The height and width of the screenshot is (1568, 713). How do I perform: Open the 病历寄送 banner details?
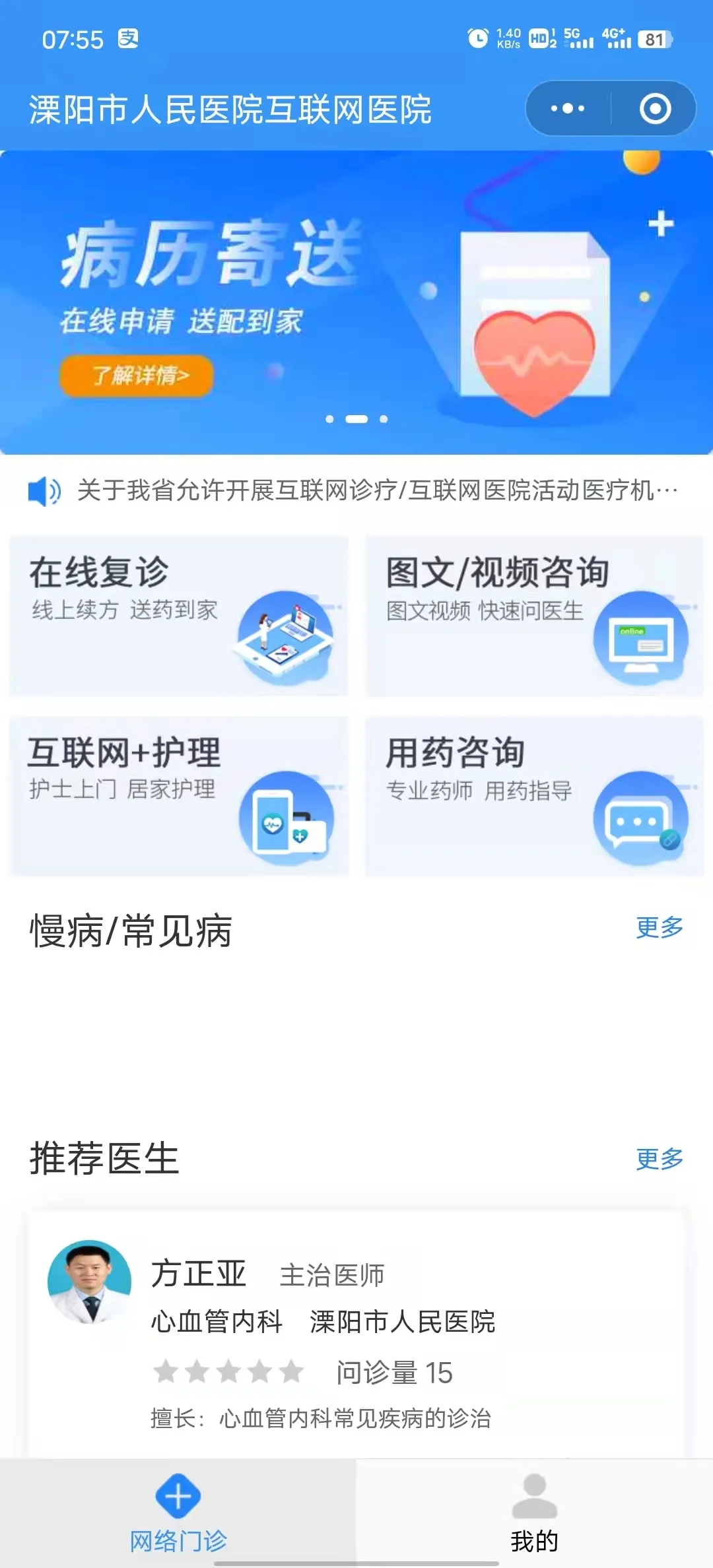137,376
